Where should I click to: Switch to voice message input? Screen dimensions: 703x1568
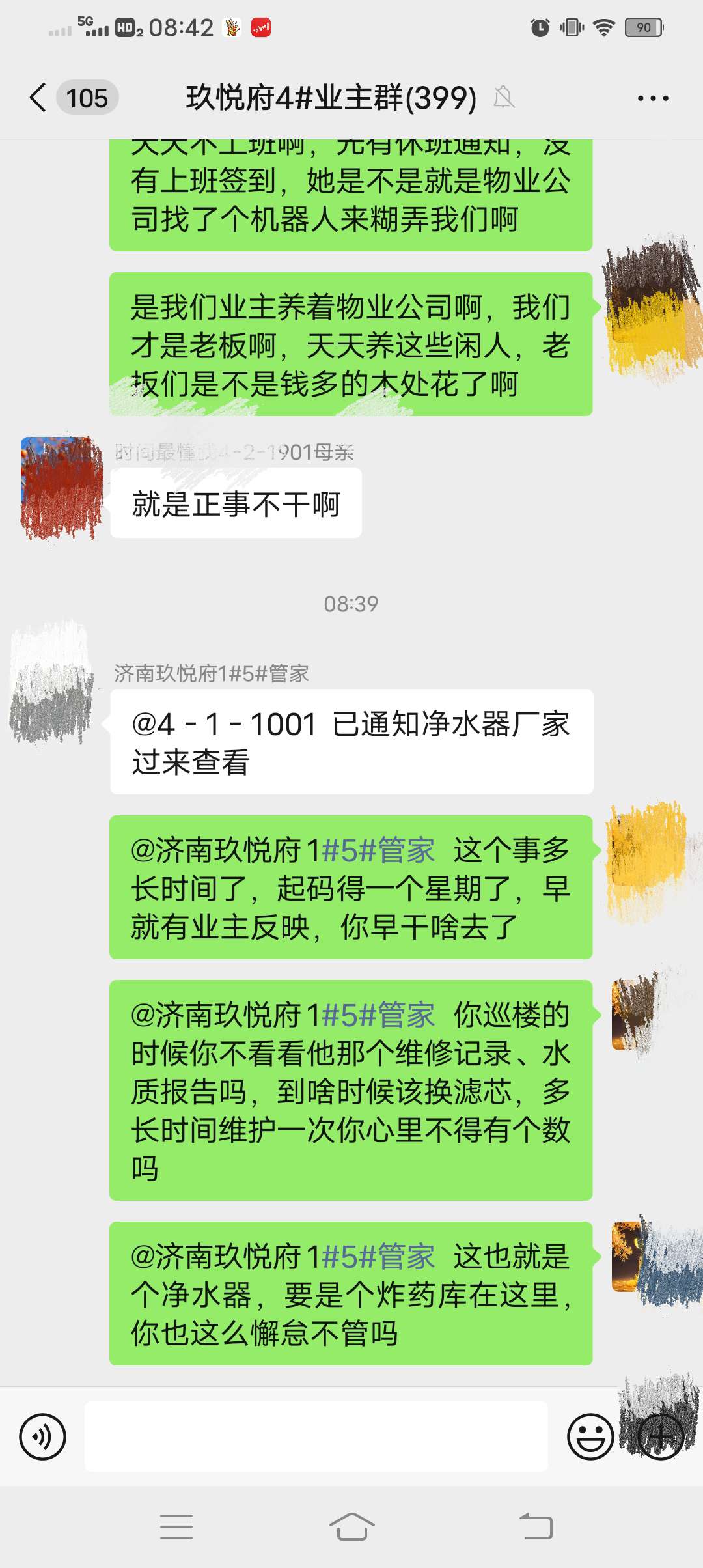click(43, 1436)
